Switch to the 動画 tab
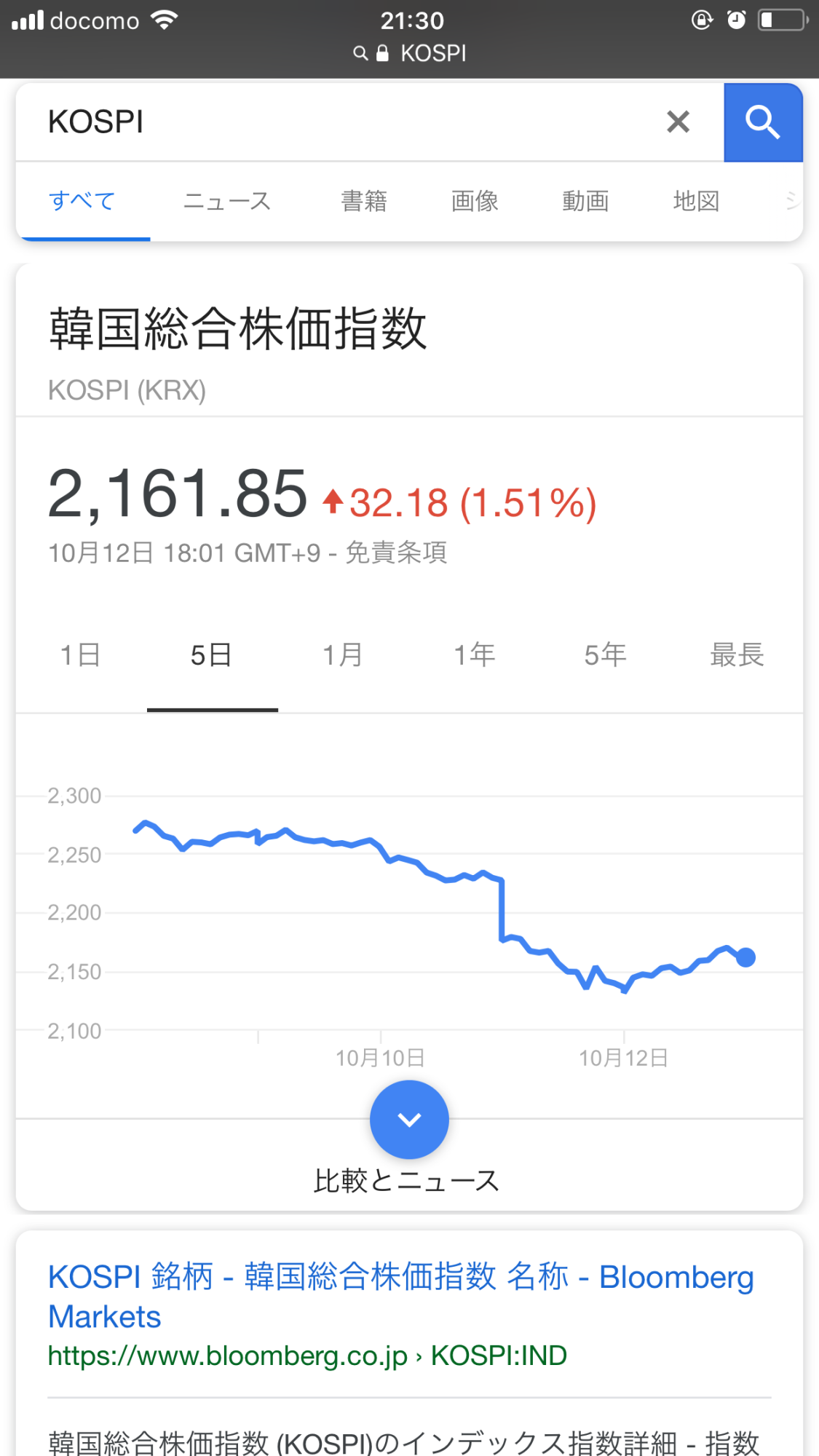819x1456 pixels. coord(585,201)
